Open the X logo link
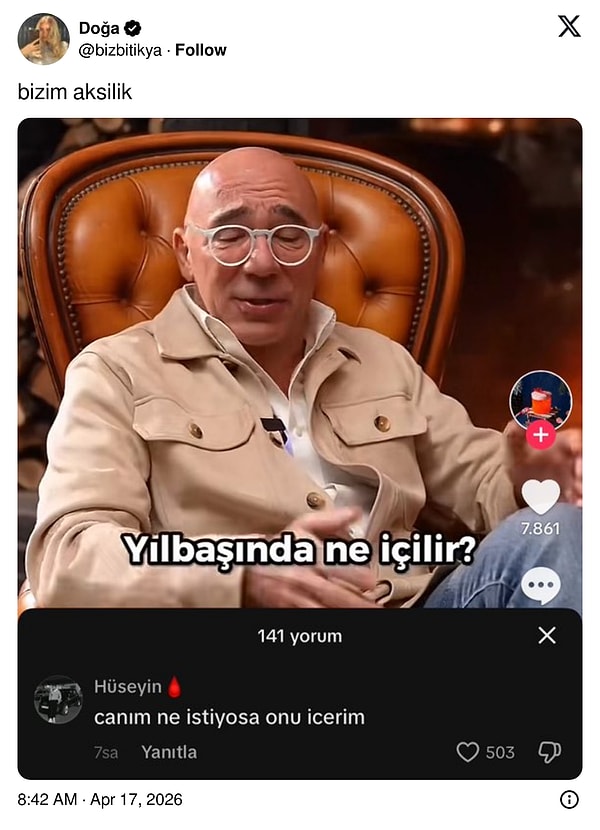 (x=569, y=27)
